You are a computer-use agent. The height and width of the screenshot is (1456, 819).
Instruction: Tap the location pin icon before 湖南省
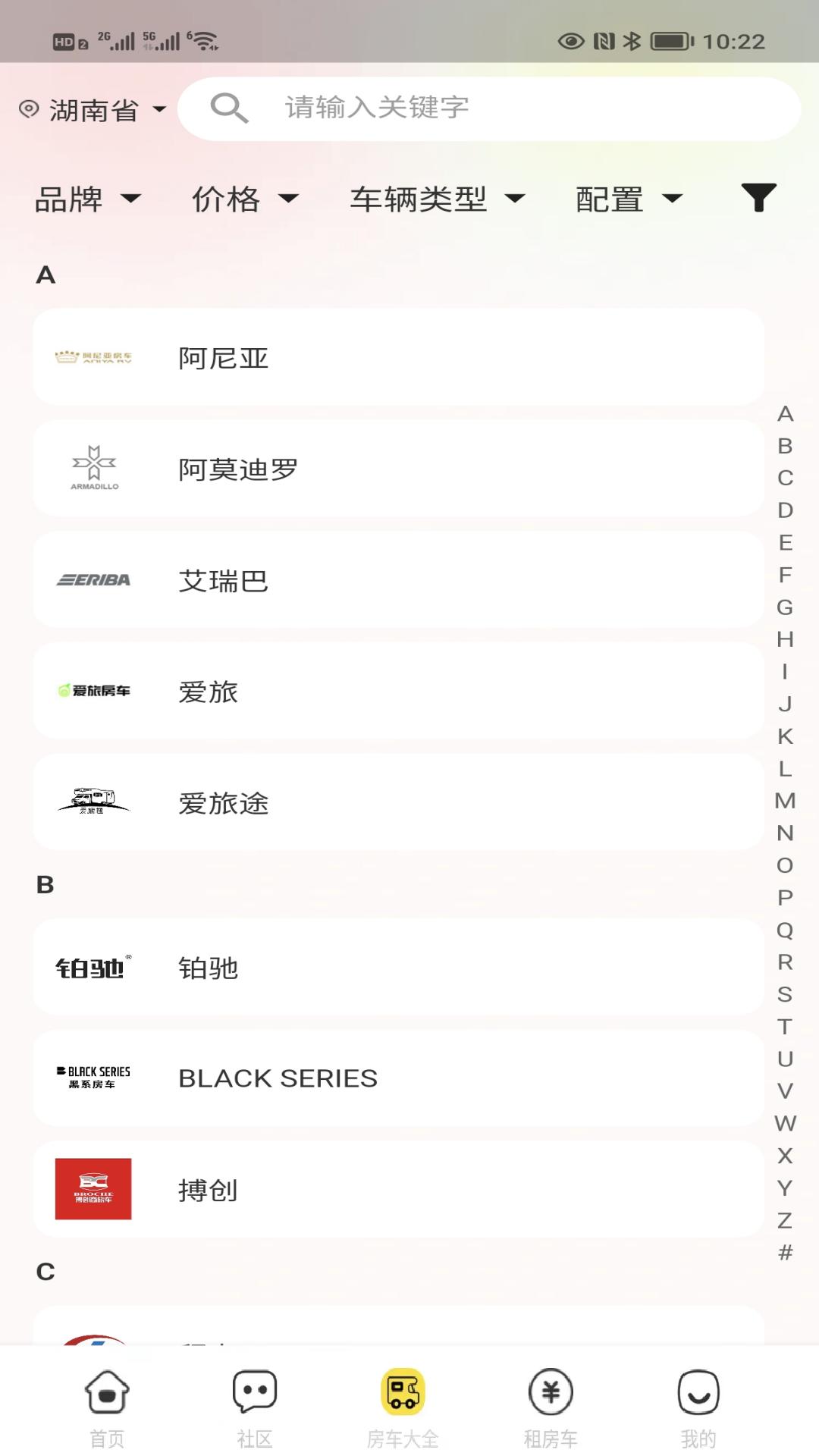[27, 108]
